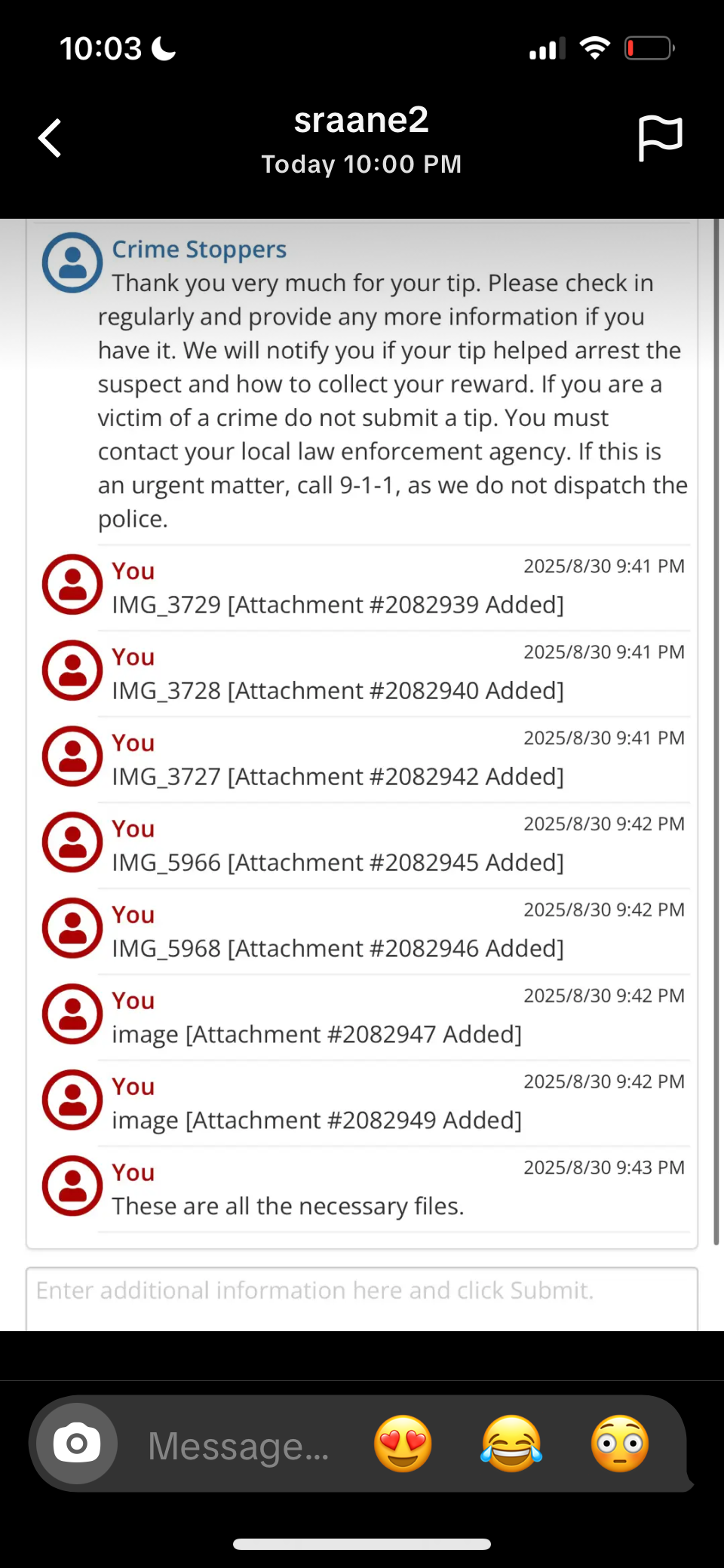Open the camera to reply
Viewport: 724px width, 1568px height.
point(77,1444)
